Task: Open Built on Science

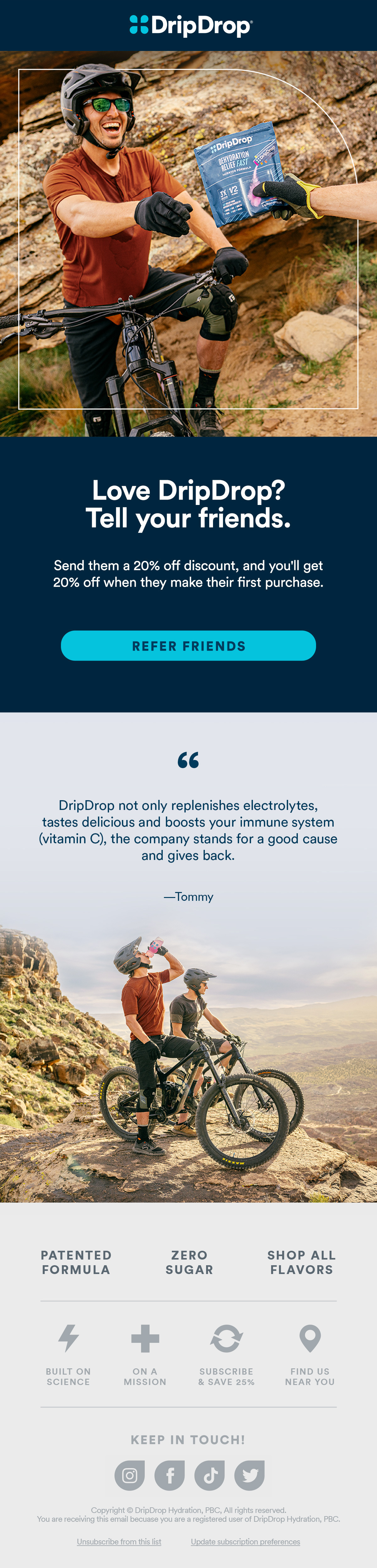Action: tap(68, 1354)
